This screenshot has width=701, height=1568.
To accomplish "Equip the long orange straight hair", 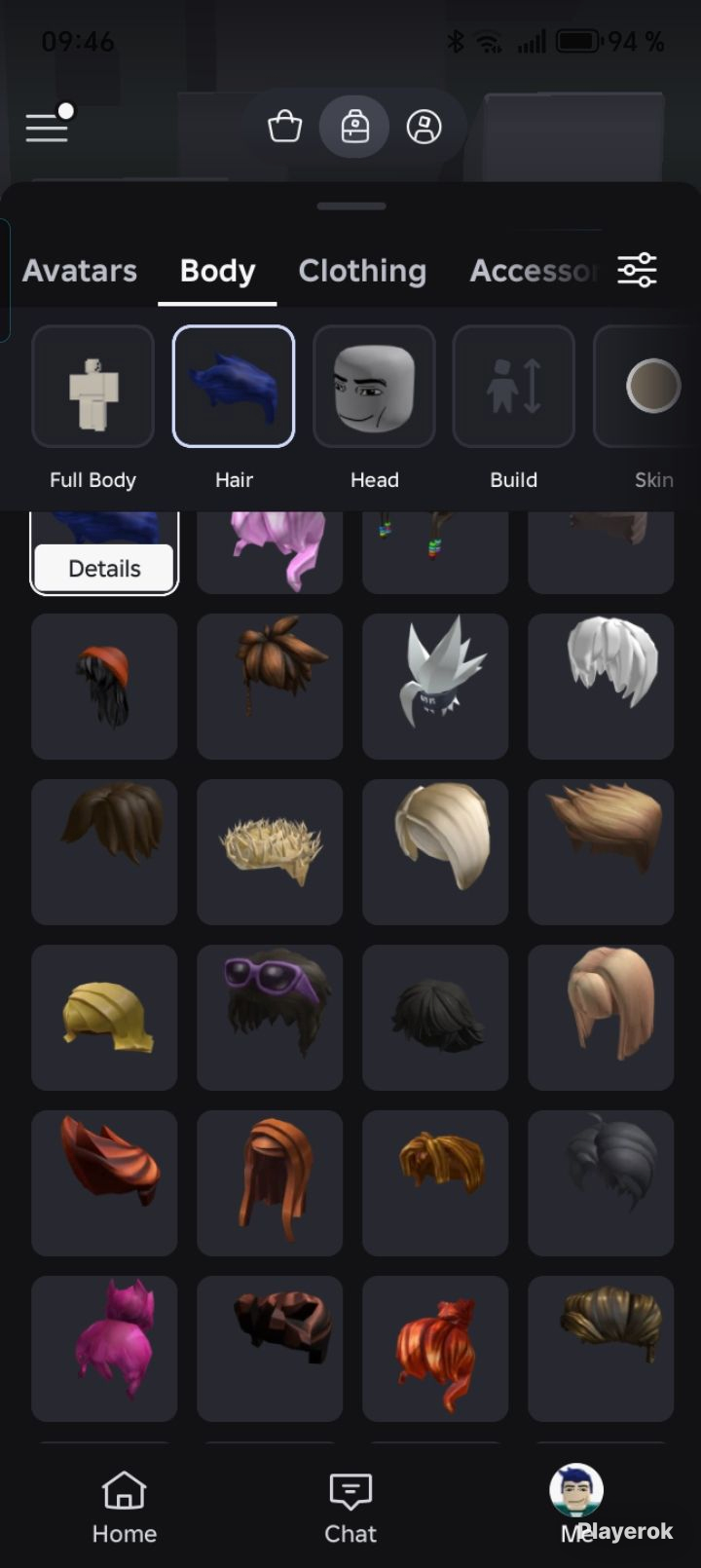I will (x=270, y=1183).
